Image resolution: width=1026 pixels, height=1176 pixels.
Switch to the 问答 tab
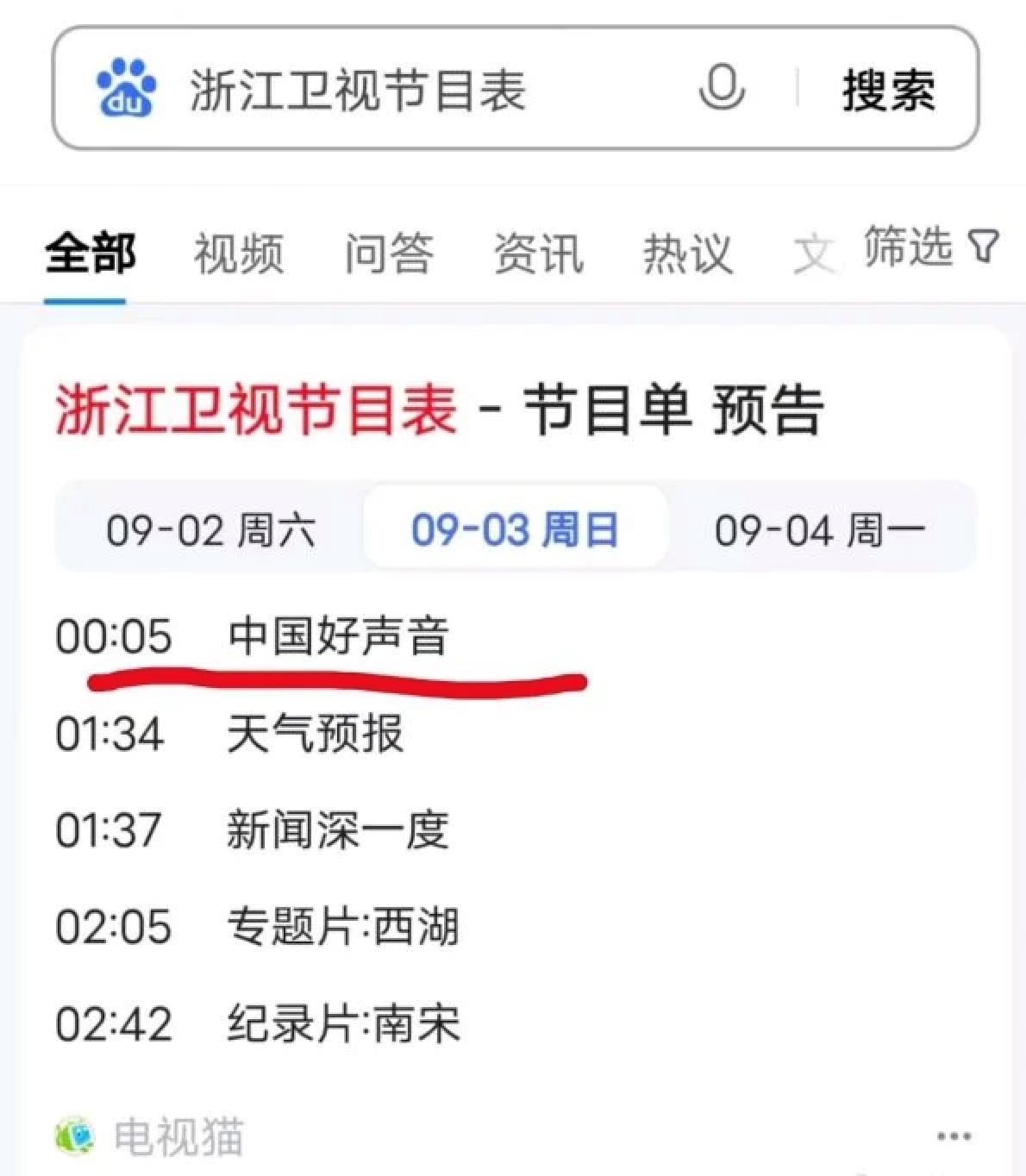388,251
